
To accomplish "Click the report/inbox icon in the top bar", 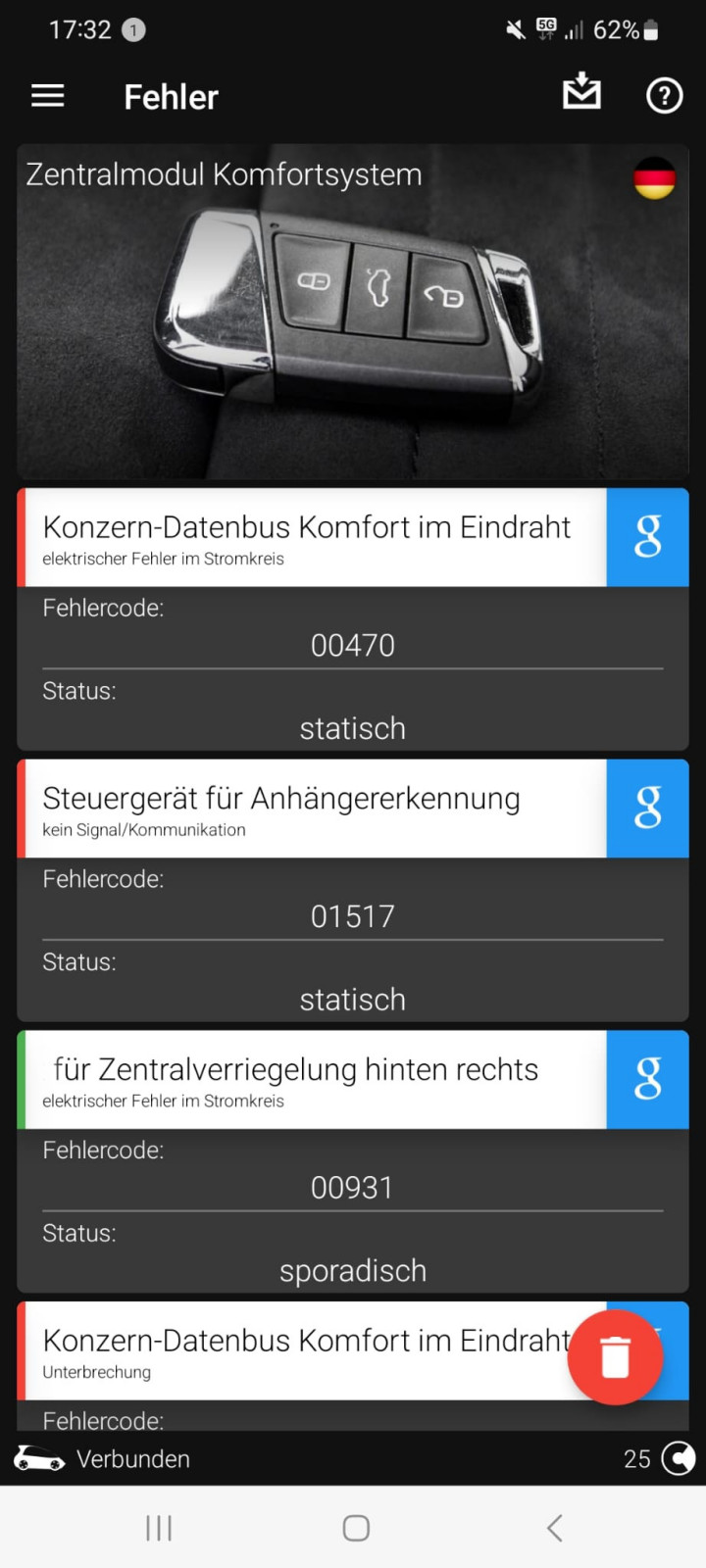I will click(x=581, y=93).
